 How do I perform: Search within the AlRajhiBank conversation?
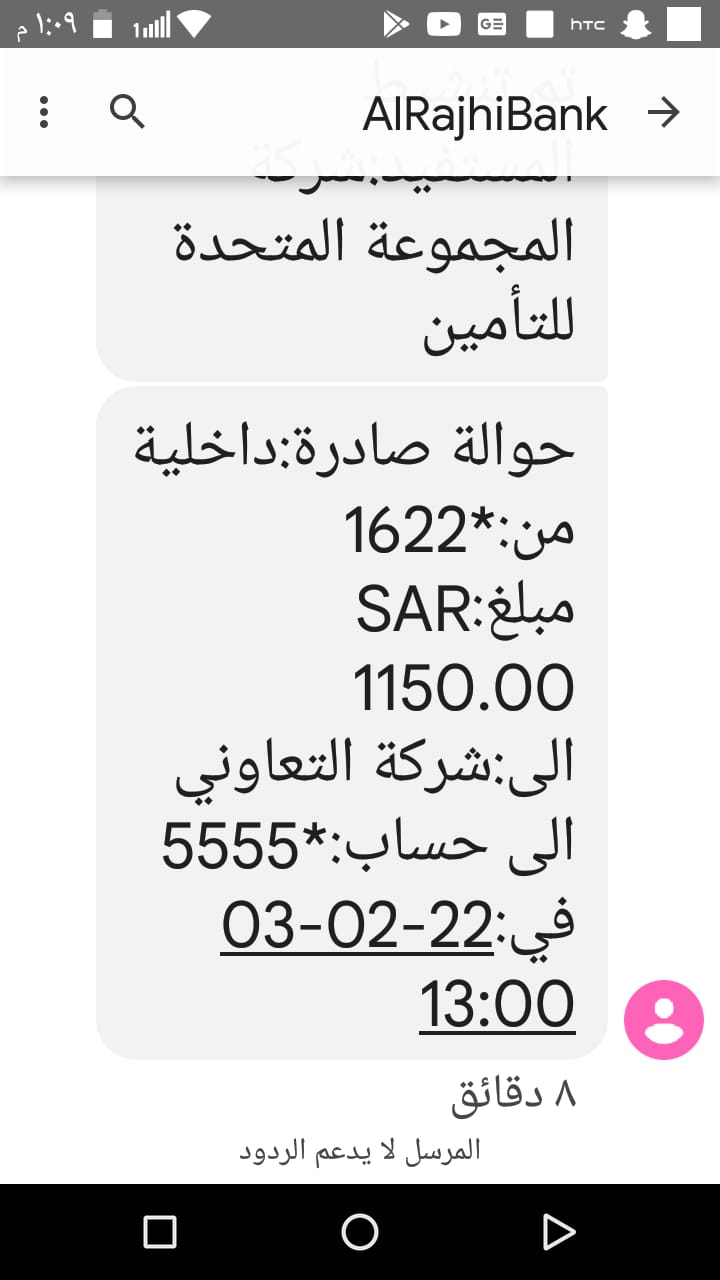127,112
